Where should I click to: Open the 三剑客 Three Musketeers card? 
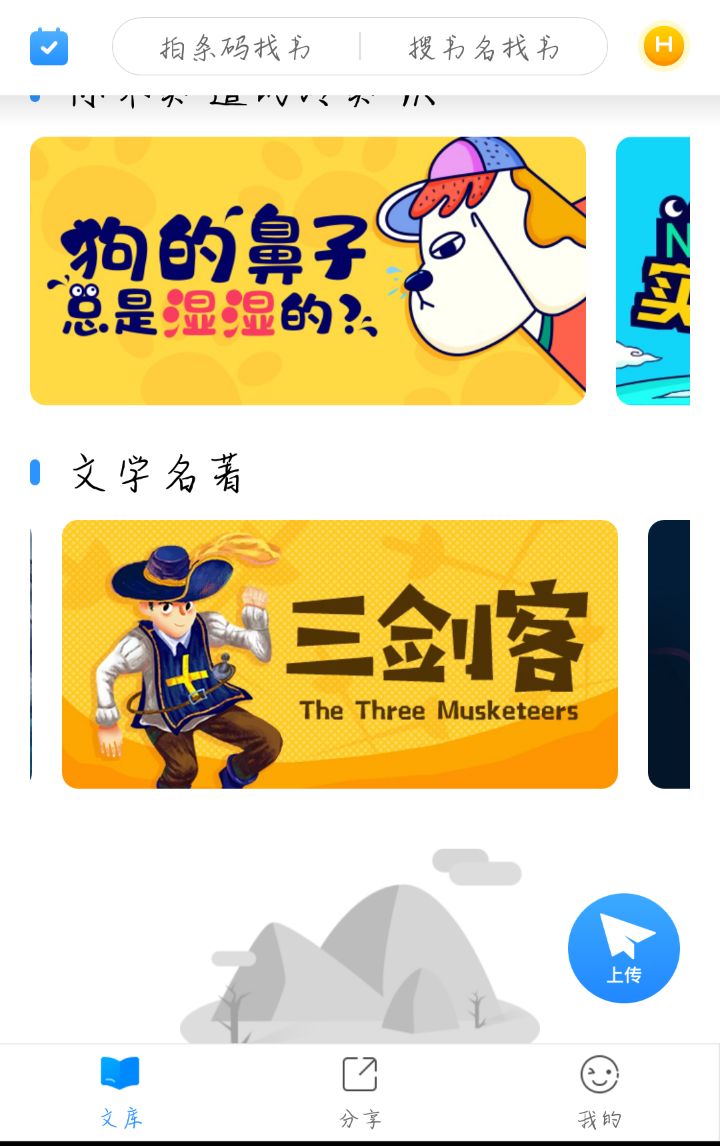coord(340,654)
